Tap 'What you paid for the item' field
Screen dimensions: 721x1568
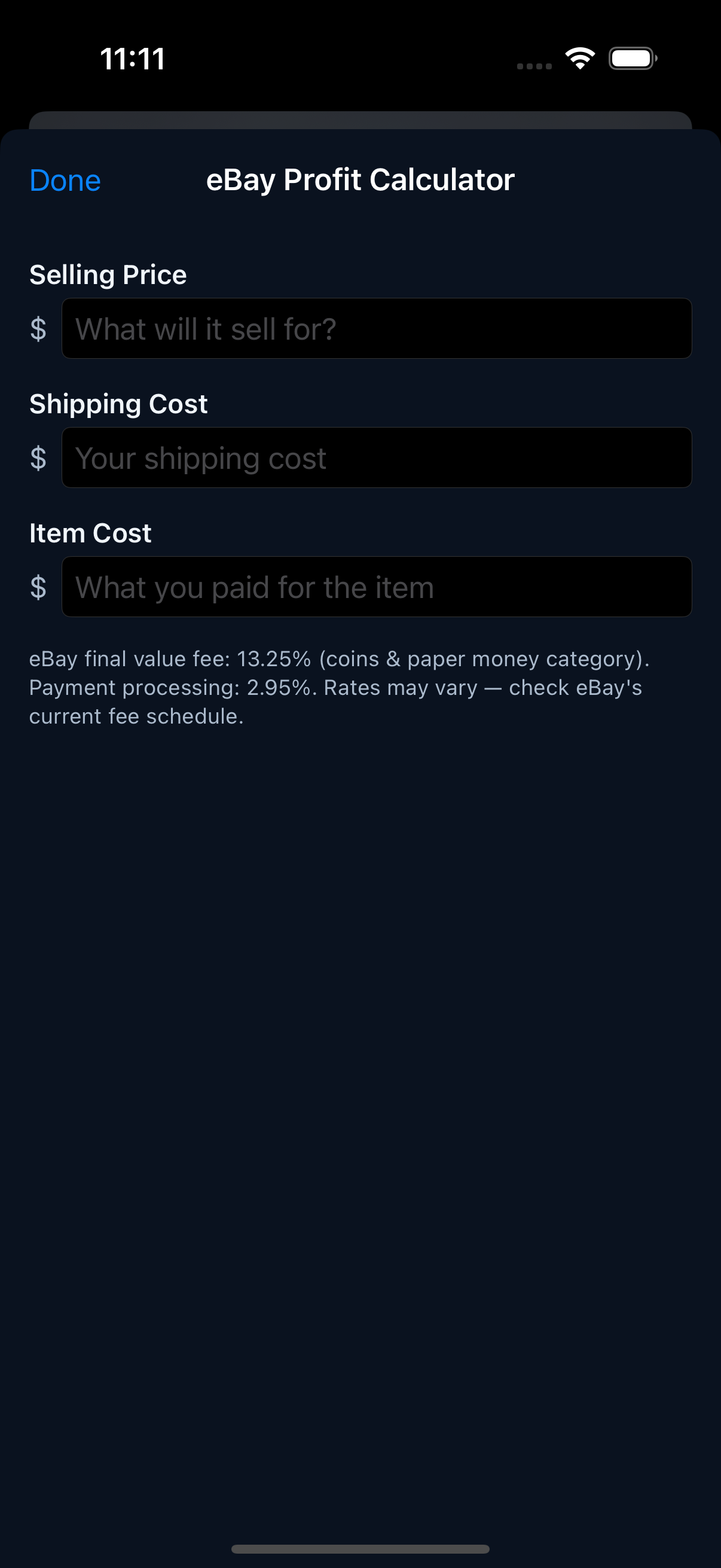(253, 586)
